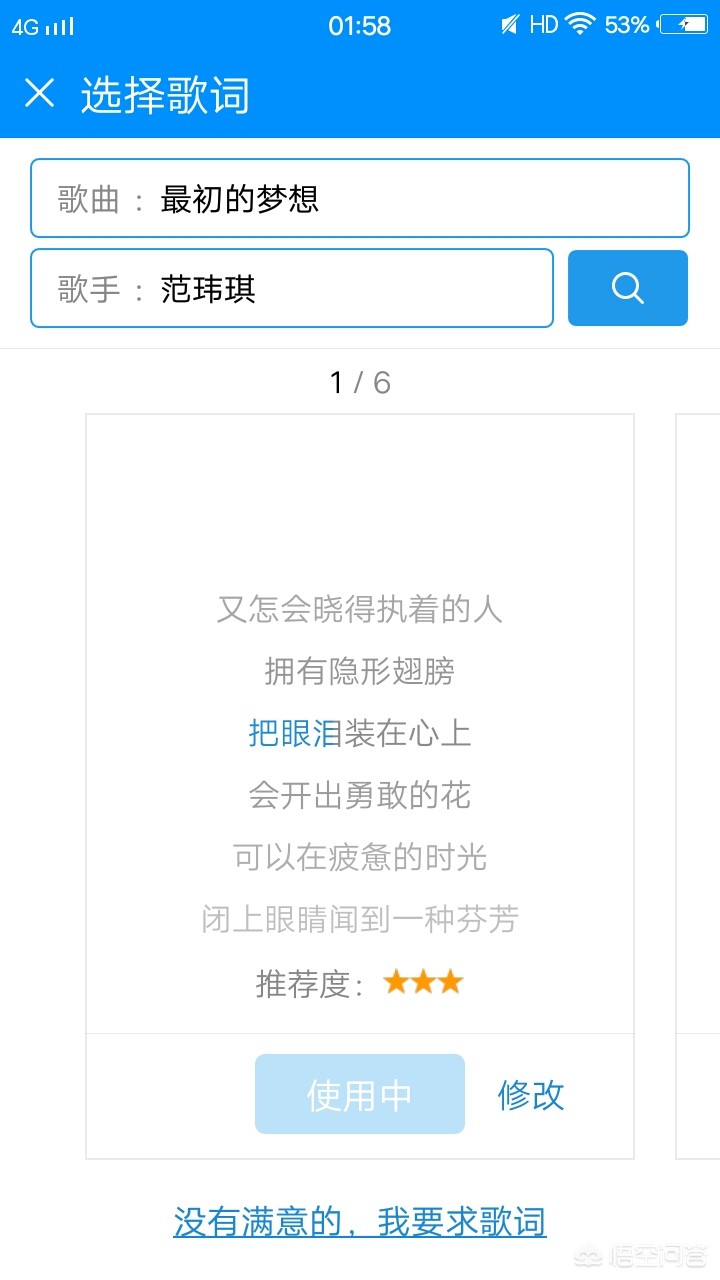Open 修改 to edit these lyrics
This screenshot has width=720, height=1280.
(531, 1095)
